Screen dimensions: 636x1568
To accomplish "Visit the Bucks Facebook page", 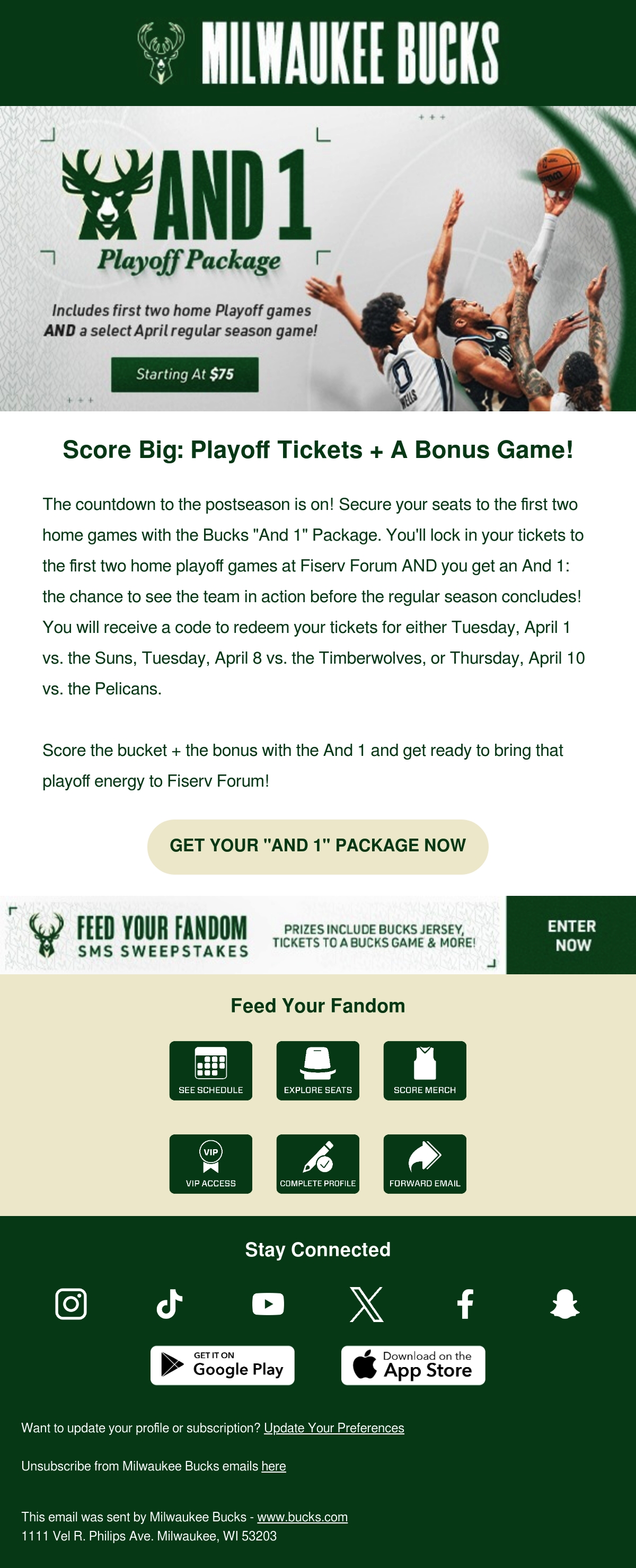I will pyautogui.click(x=465, y=1304).
